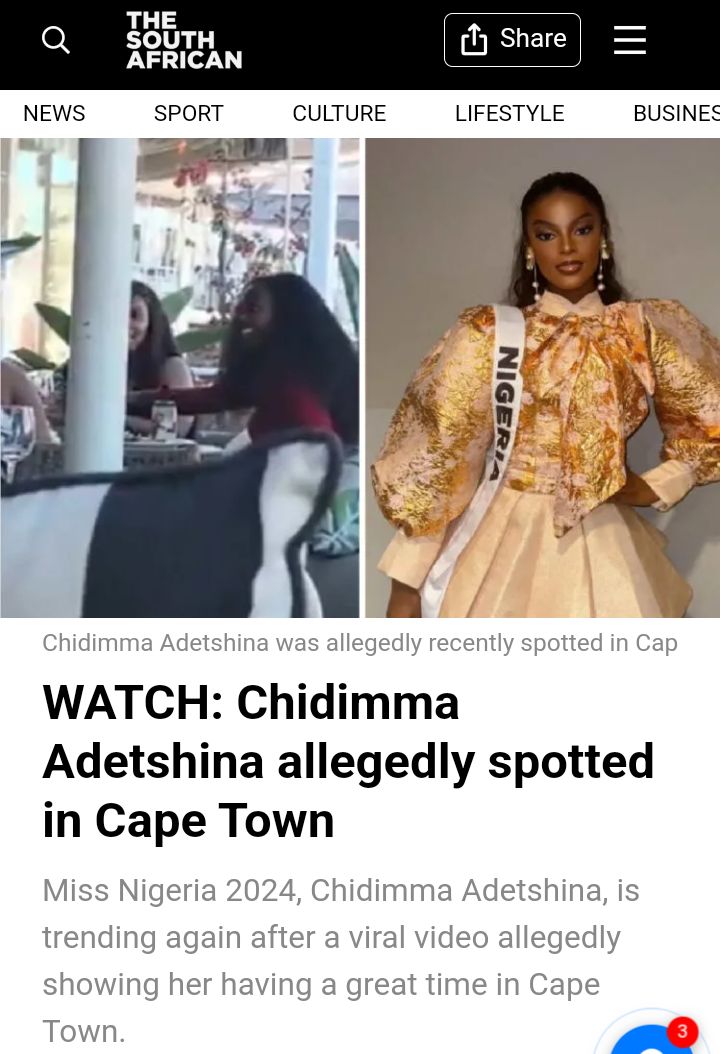This screenshot has width=720, height=1054.
Task: Open the chat bubble with 3 notifications
Action: (655, 1038)
